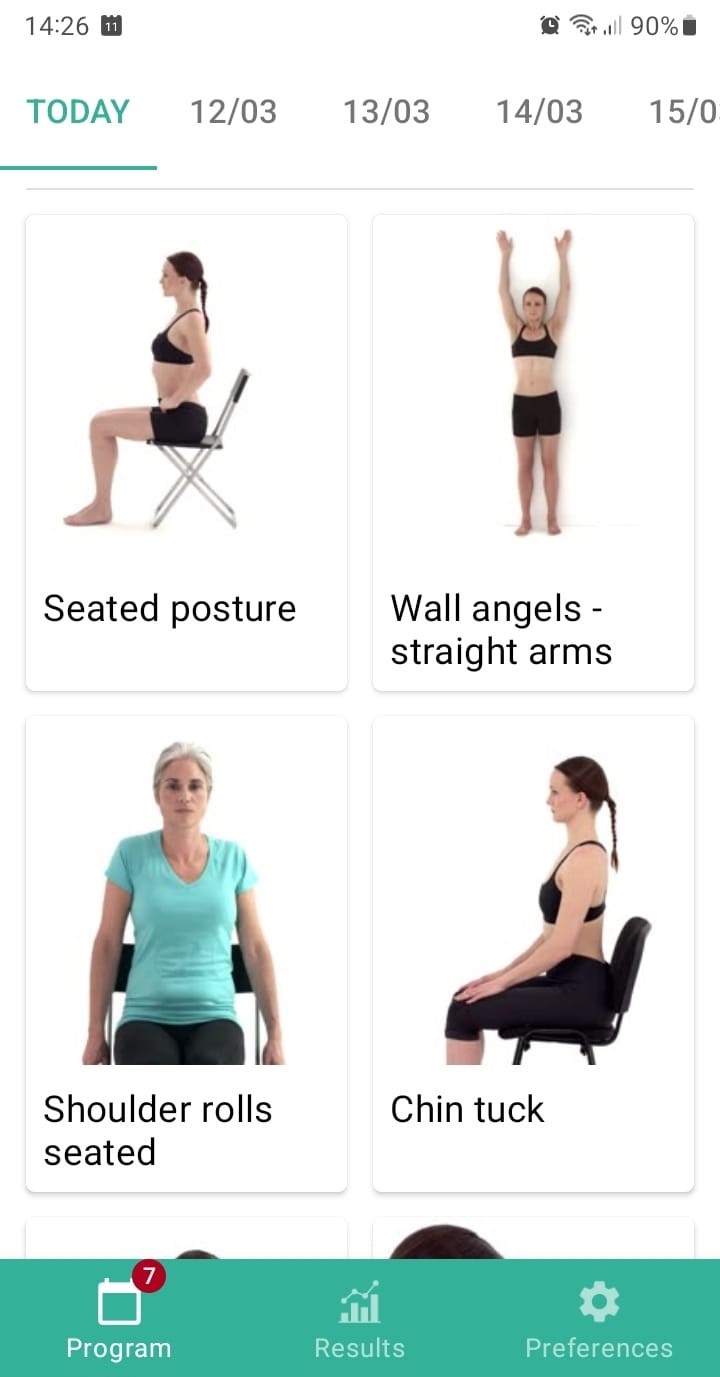Go to the Program tab
The width and height of the screenshot is (720, 1377).
119,1318
